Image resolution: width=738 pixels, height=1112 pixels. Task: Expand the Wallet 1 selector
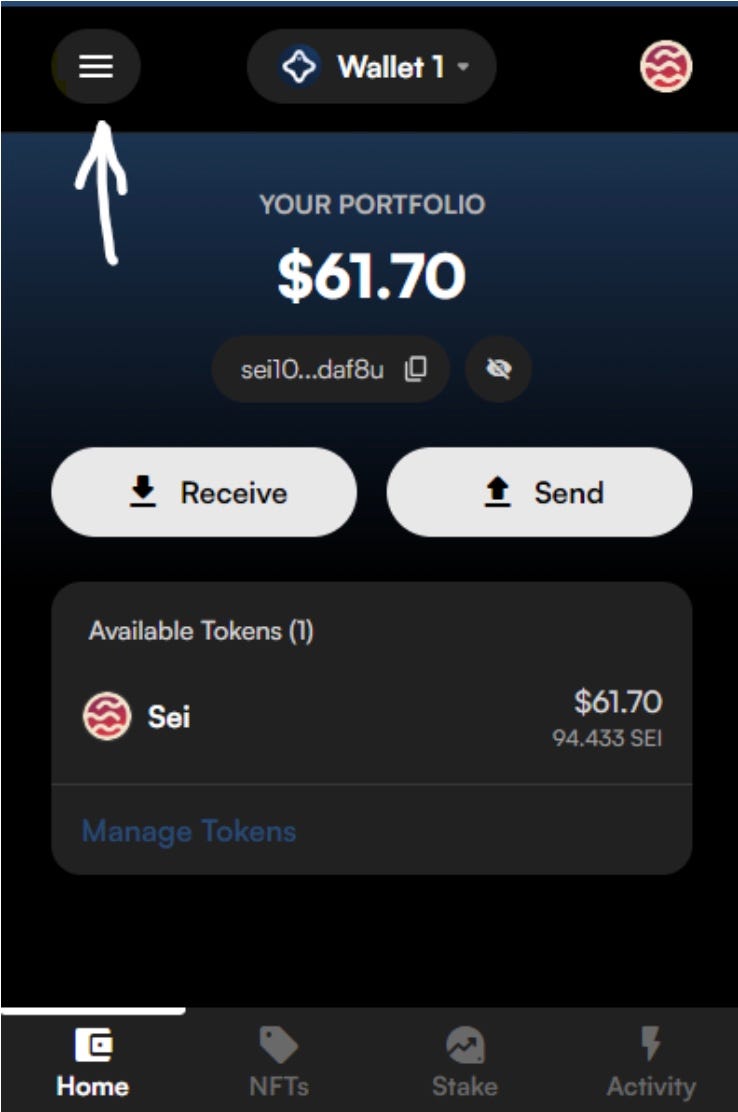pyautogui.click(x=371, y=67)
